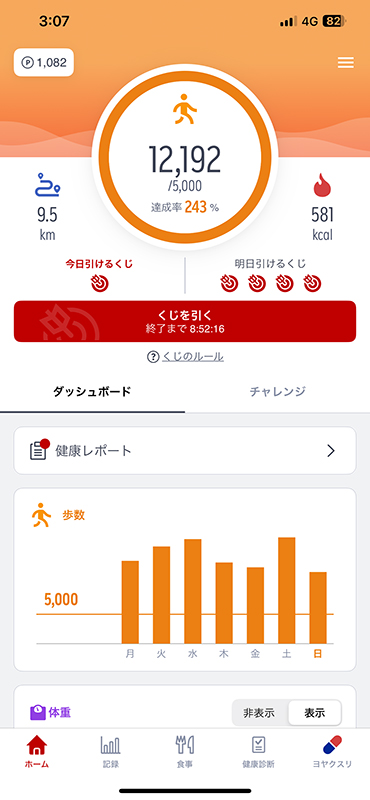Viewport: 370px width, 800px height.
Task: Open the 記録 tab
Action: point(111,752)
